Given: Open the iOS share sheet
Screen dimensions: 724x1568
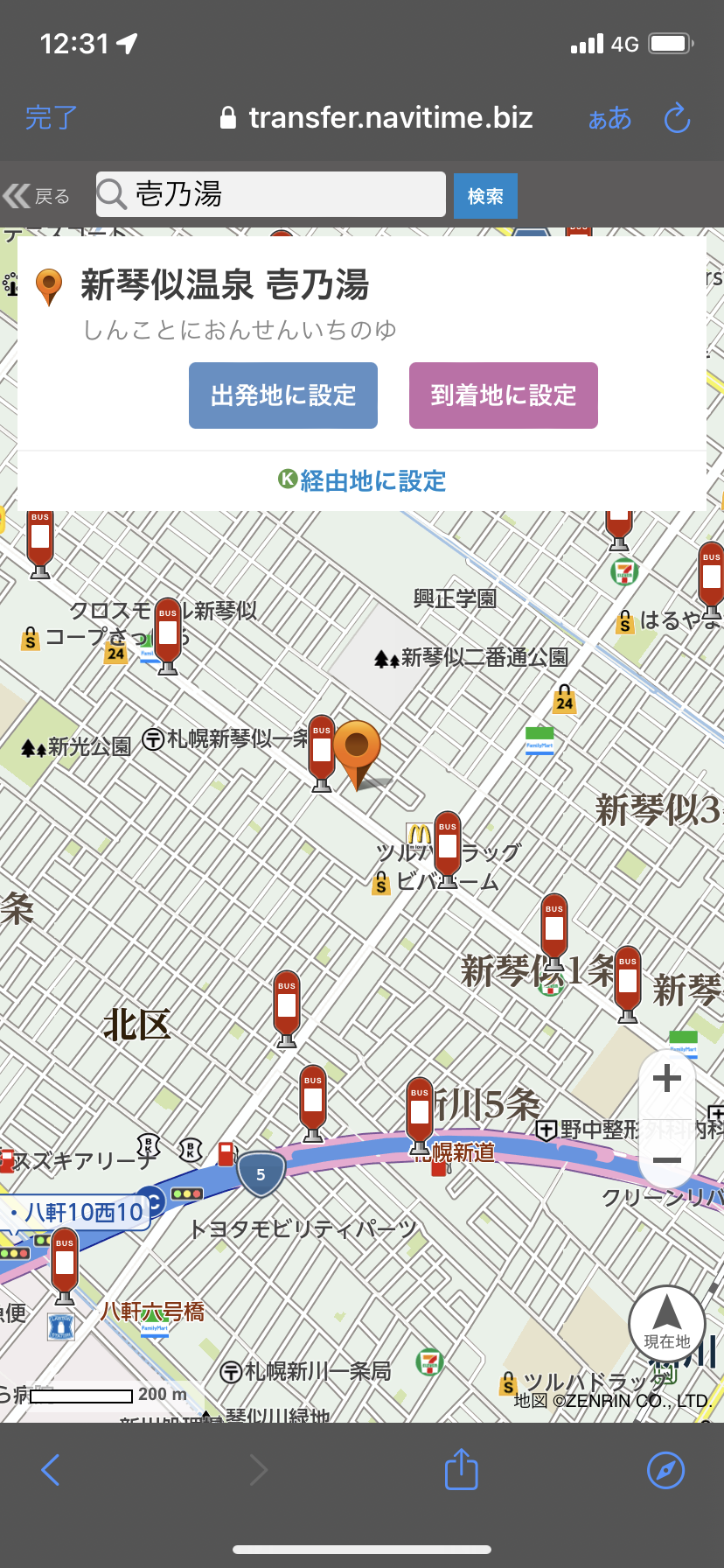Looking at the screenshot, I should tap(462, 1469).
